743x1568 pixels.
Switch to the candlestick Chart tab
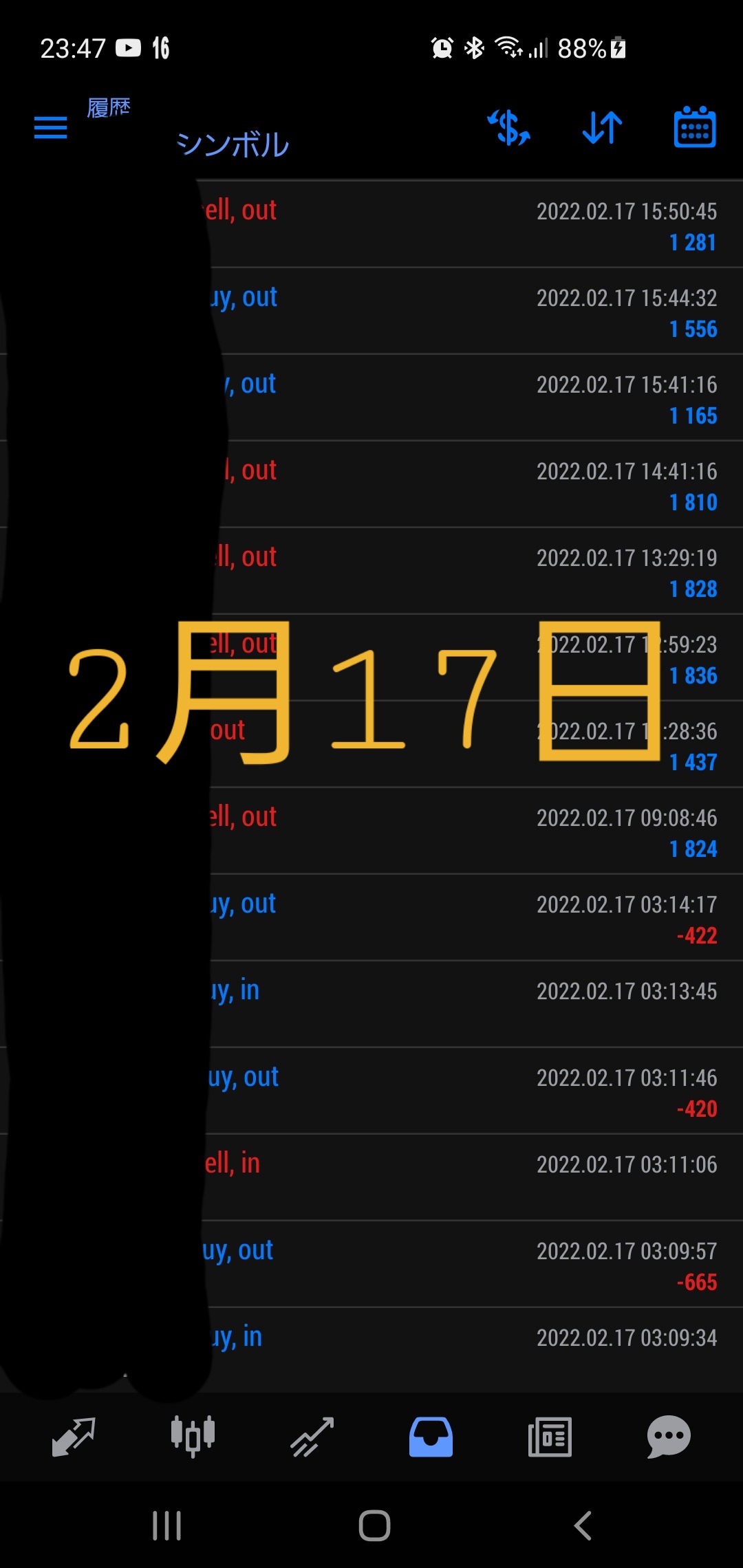[x=193, y=1437]
